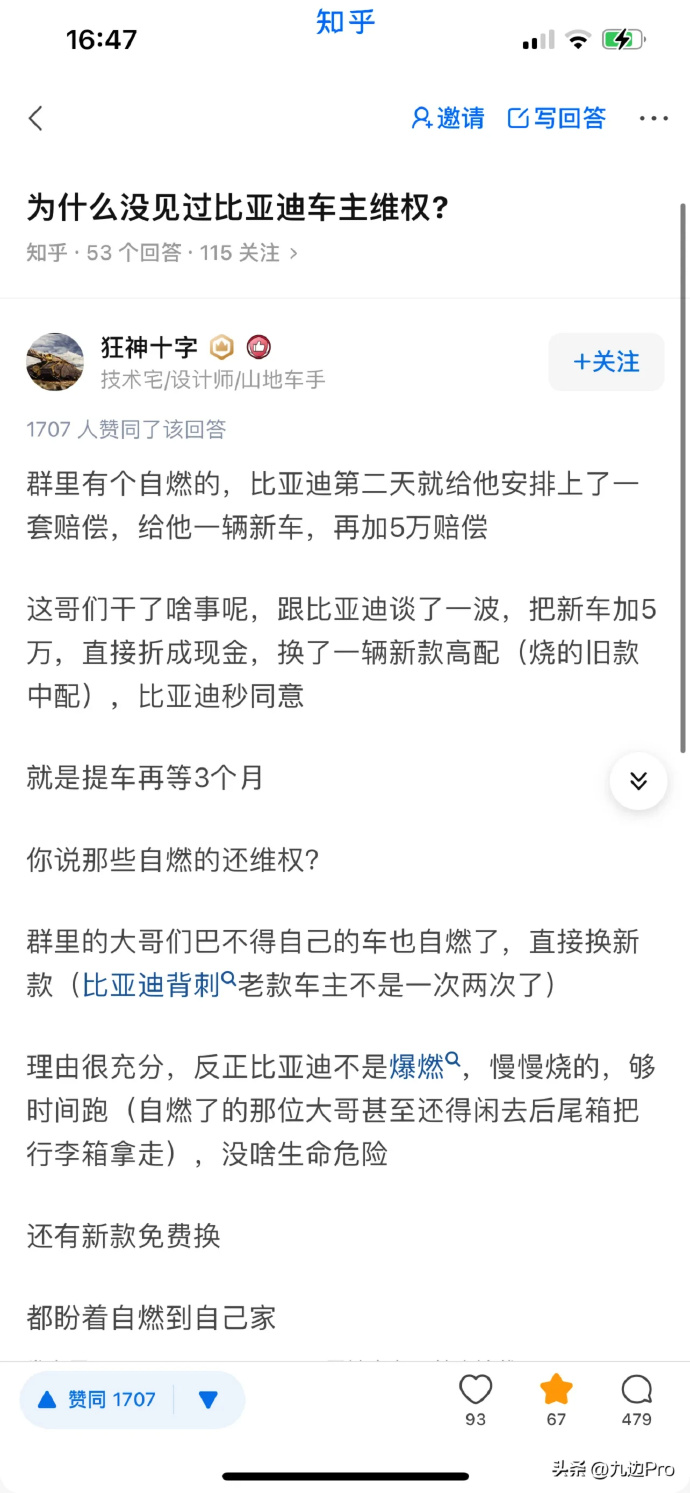The width and height of the screenshot is (690, 1493).
Task: Open the 53 个回答 question details link
Action: [162, 253]
